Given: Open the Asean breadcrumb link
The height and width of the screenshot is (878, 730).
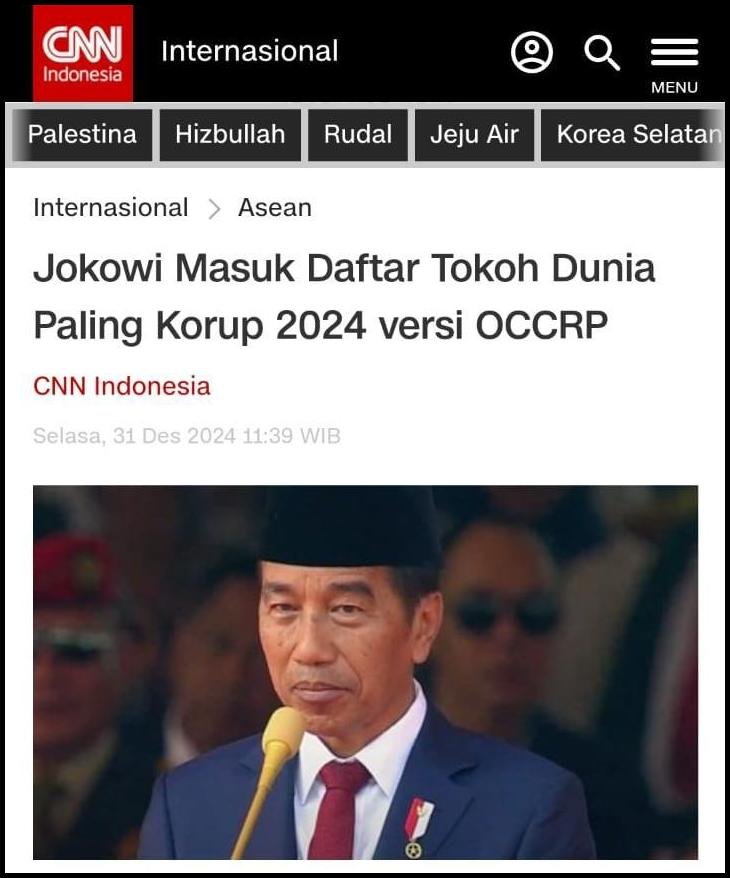Looking at the screenshot, I should click(x=275, y=207).
